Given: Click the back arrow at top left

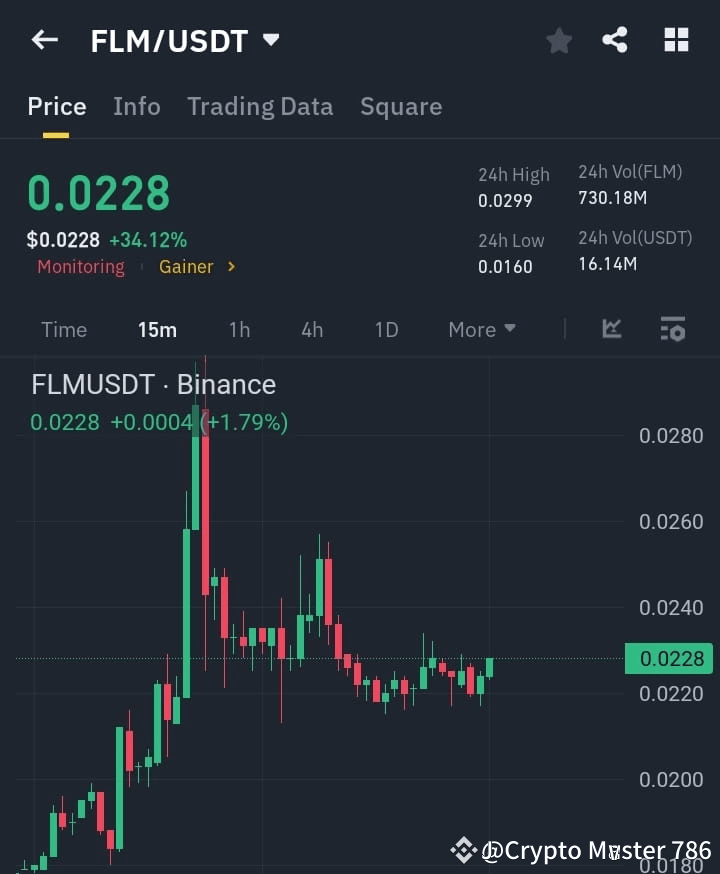Looking at the screenshot, I should tap(44, 40).
